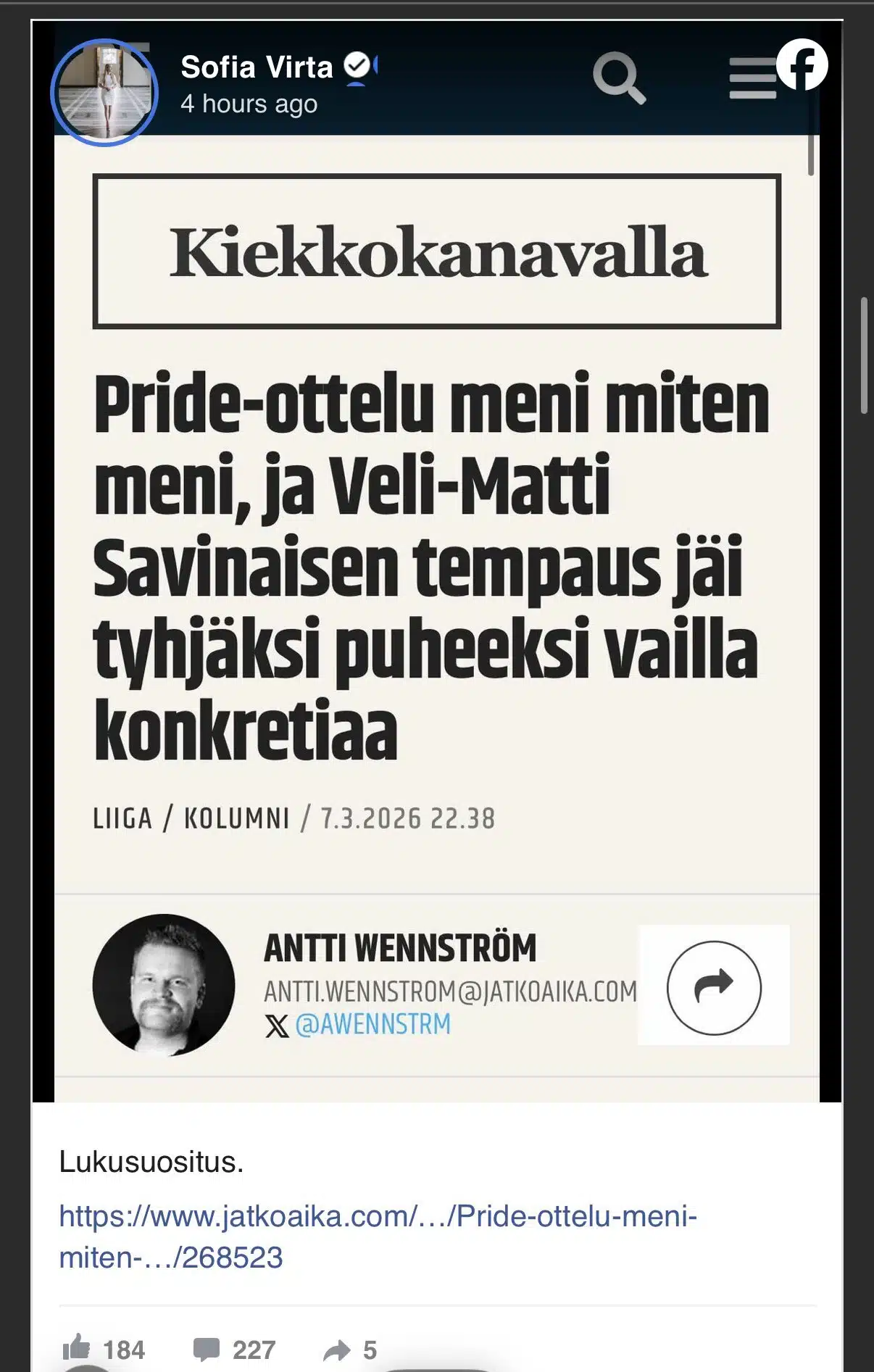Image resolution: width=874 pixels, height=1372 pixels.
Task: Open Sofia Virta's profile picture
Action: tap(104, 93)
